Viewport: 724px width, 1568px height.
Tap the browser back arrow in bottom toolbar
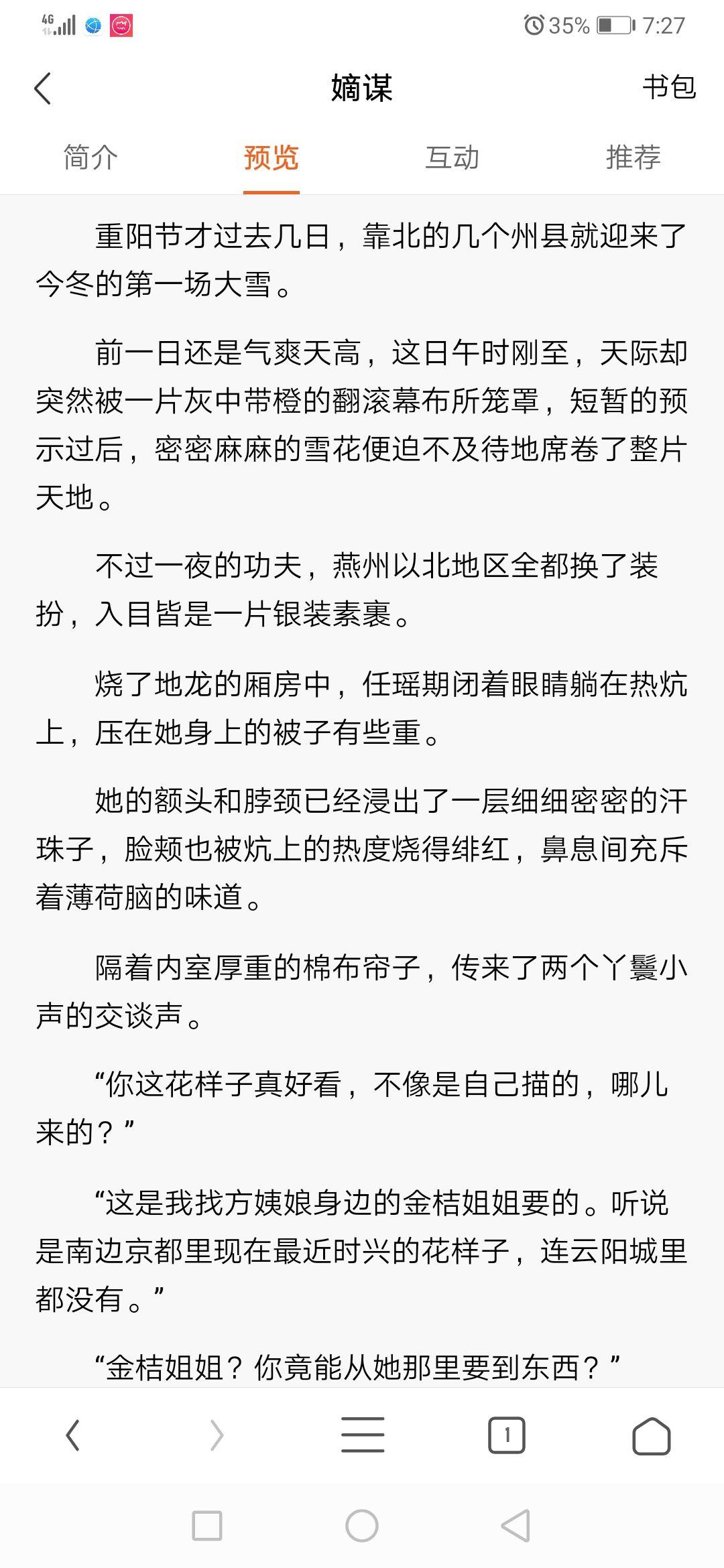tap(72, 1435)
